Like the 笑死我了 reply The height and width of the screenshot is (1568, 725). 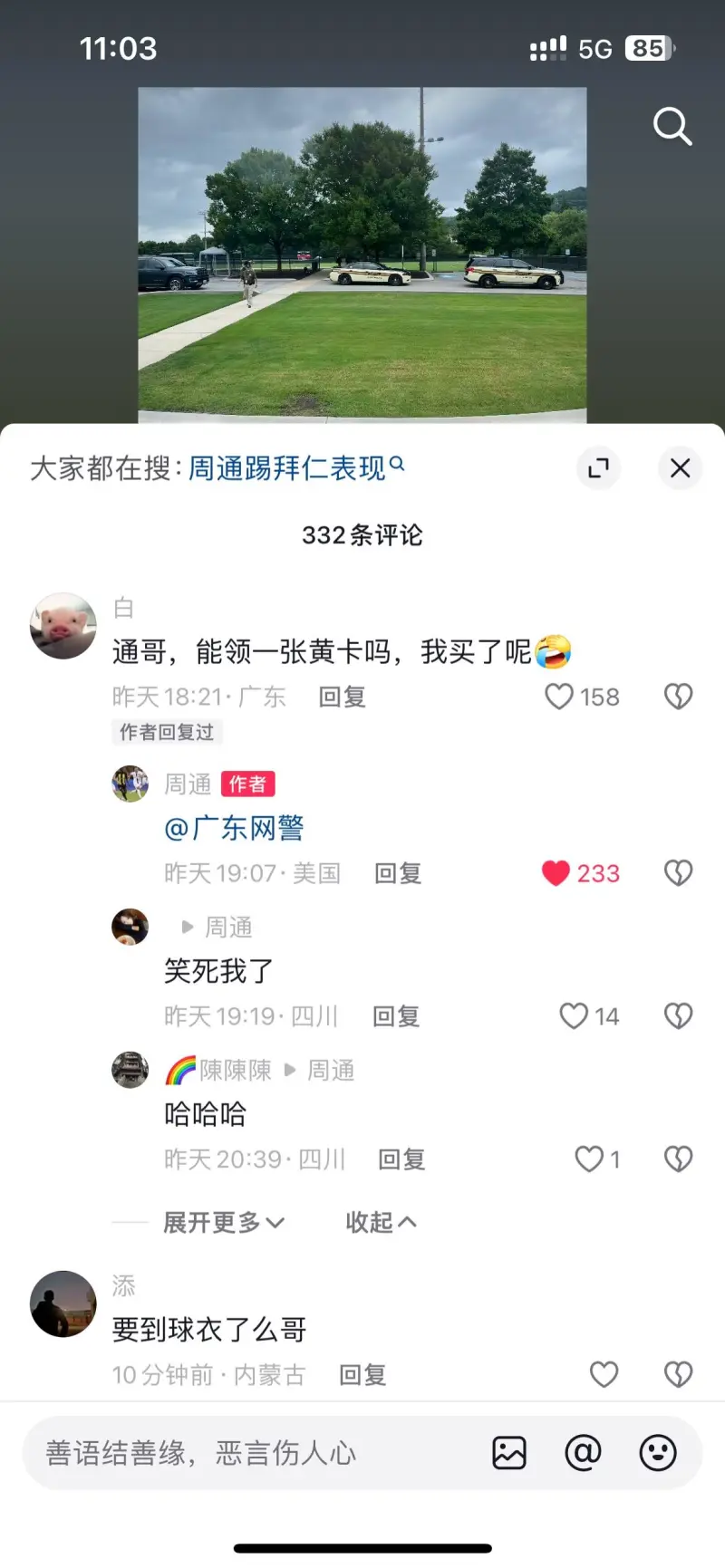(x=573, y=1015)
